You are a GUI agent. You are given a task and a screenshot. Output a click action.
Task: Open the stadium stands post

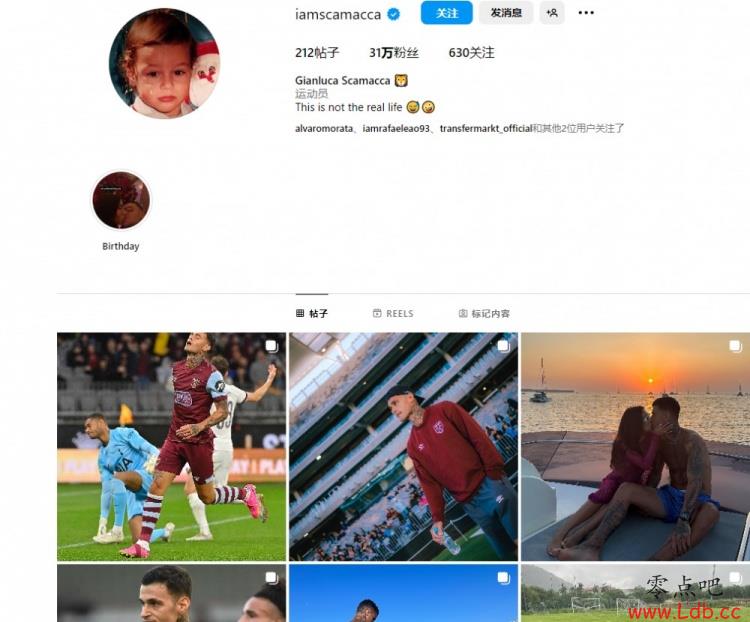(x=403, y=446)
